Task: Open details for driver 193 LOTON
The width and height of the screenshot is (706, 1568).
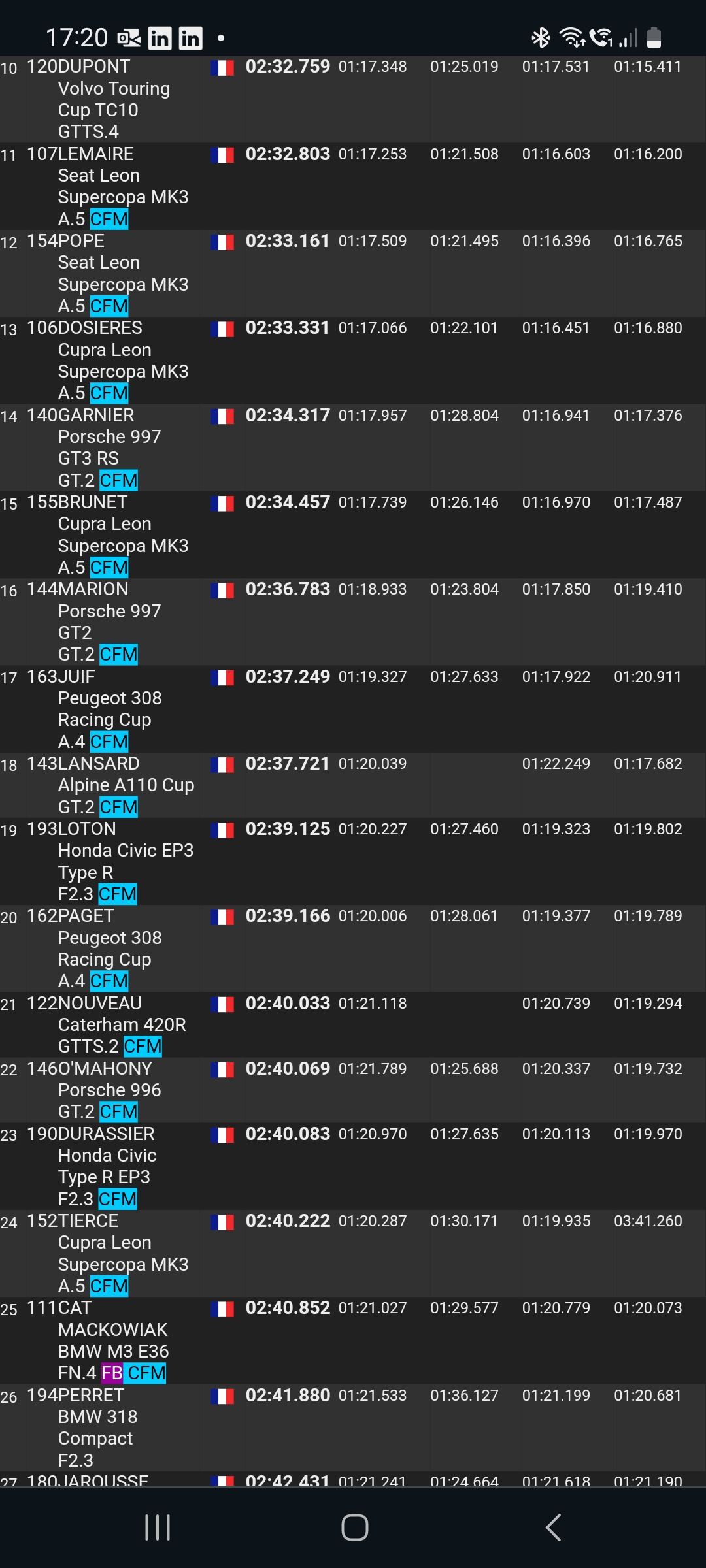Action: (72, 829)
